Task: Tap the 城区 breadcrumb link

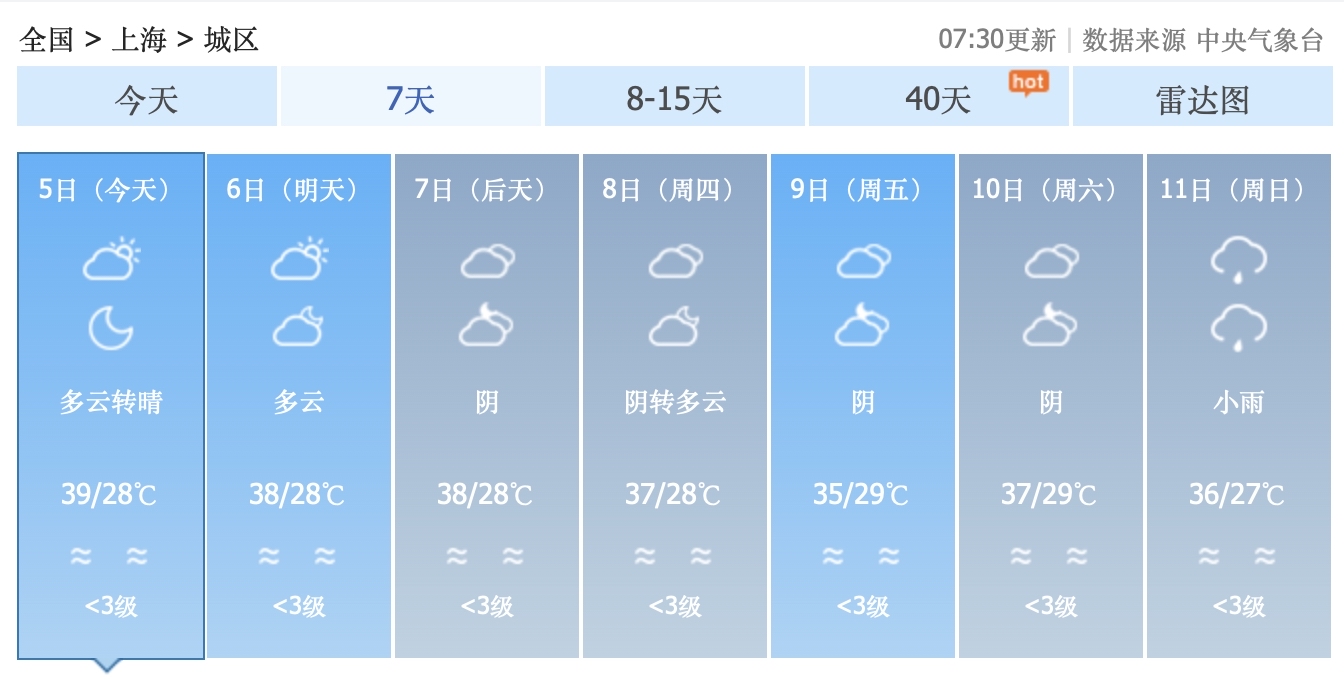Action: [231, 40]
